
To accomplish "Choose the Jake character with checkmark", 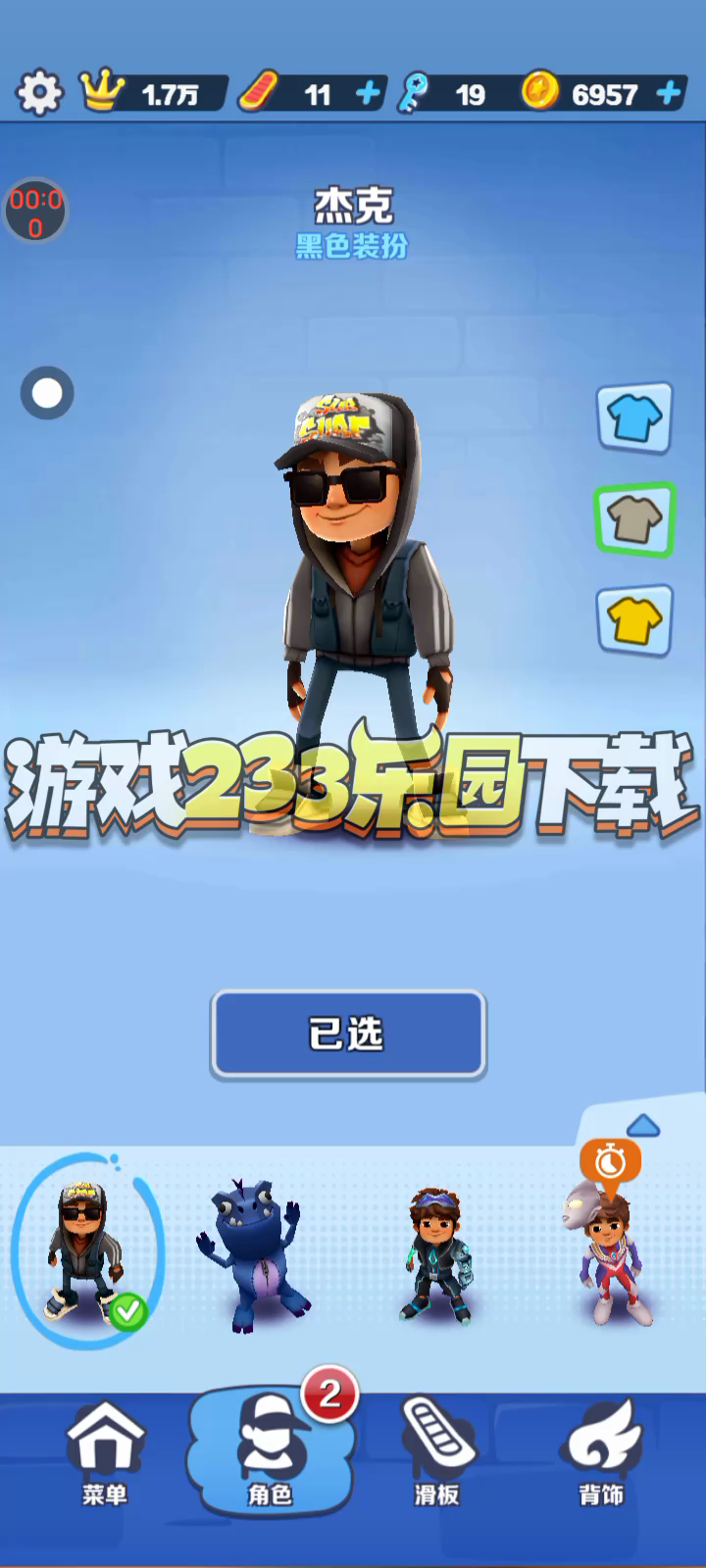I will pos(86,1251).
